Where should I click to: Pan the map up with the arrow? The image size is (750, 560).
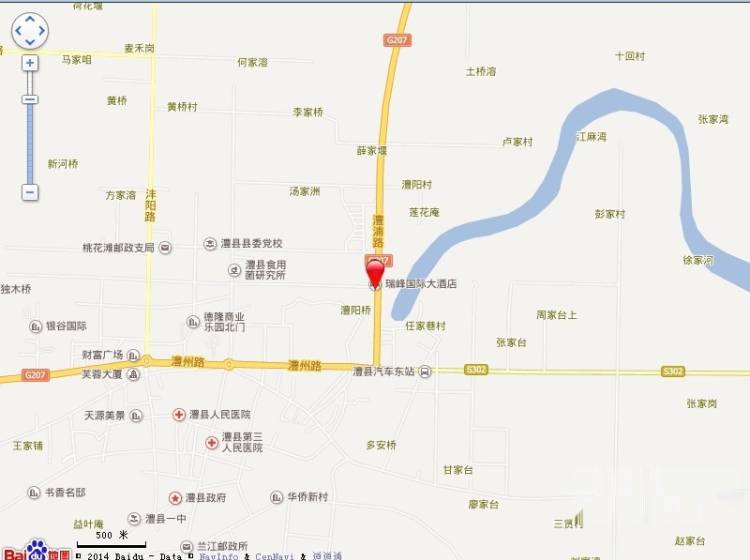[29, 20]
